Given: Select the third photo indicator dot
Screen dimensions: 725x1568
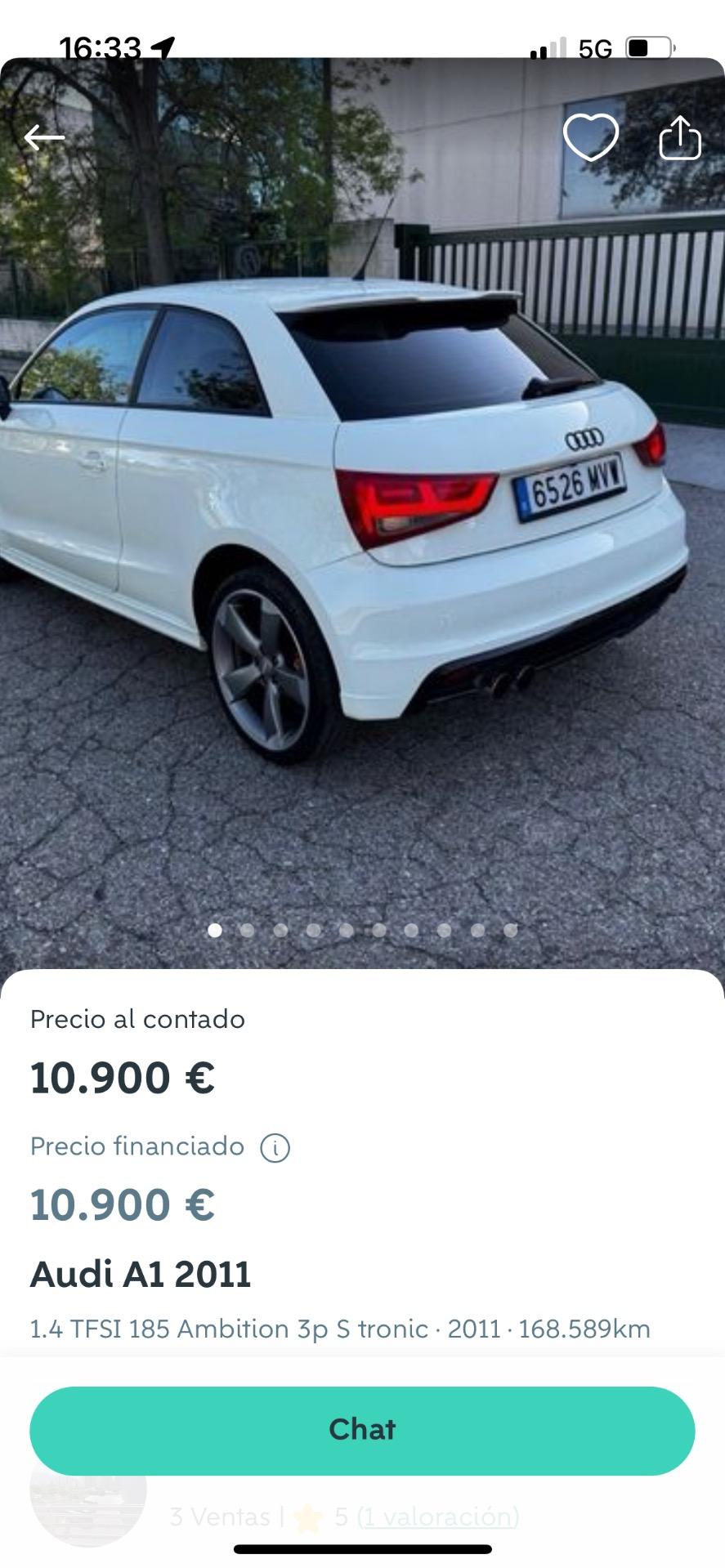Looking at the screenshot, I should 281,929.
